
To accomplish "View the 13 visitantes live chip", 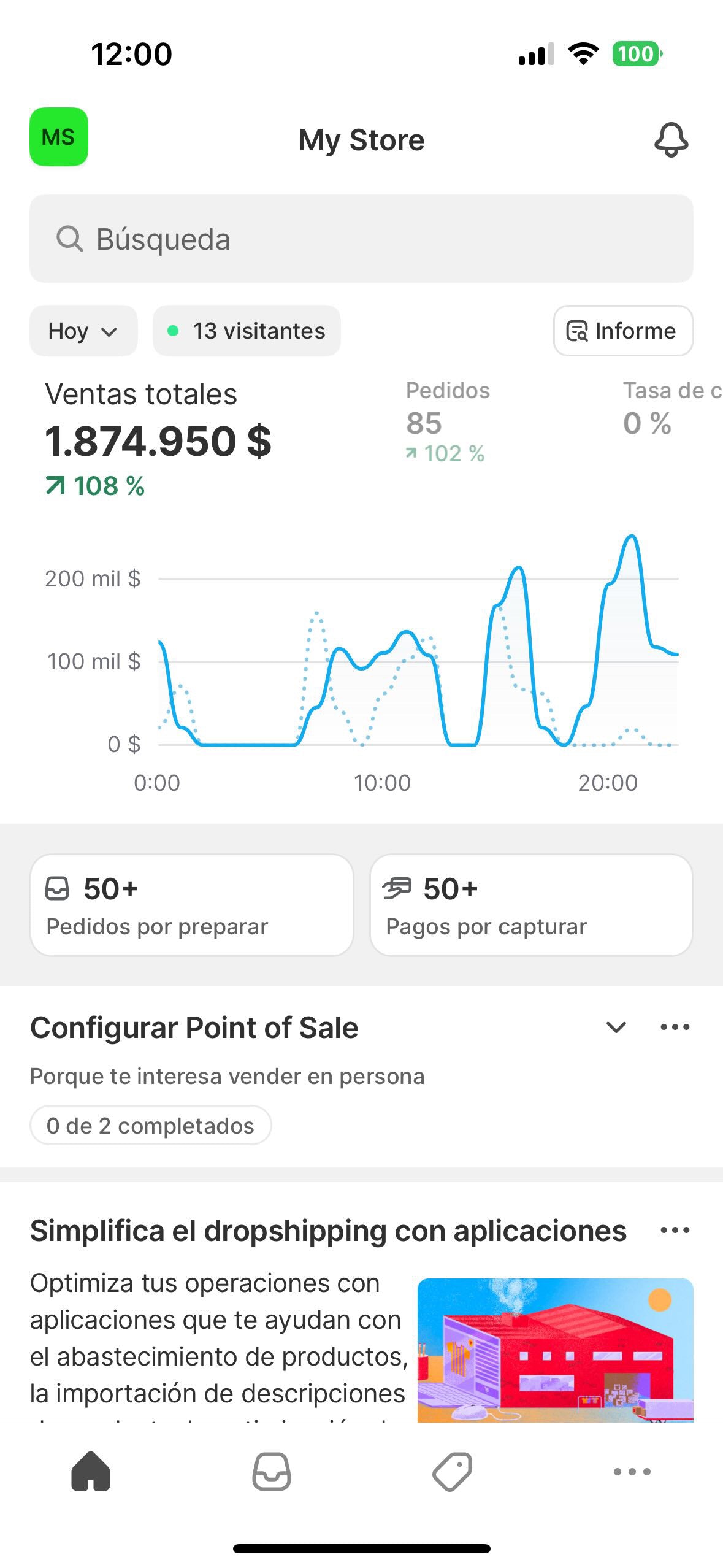I will [x=247, y=331].
